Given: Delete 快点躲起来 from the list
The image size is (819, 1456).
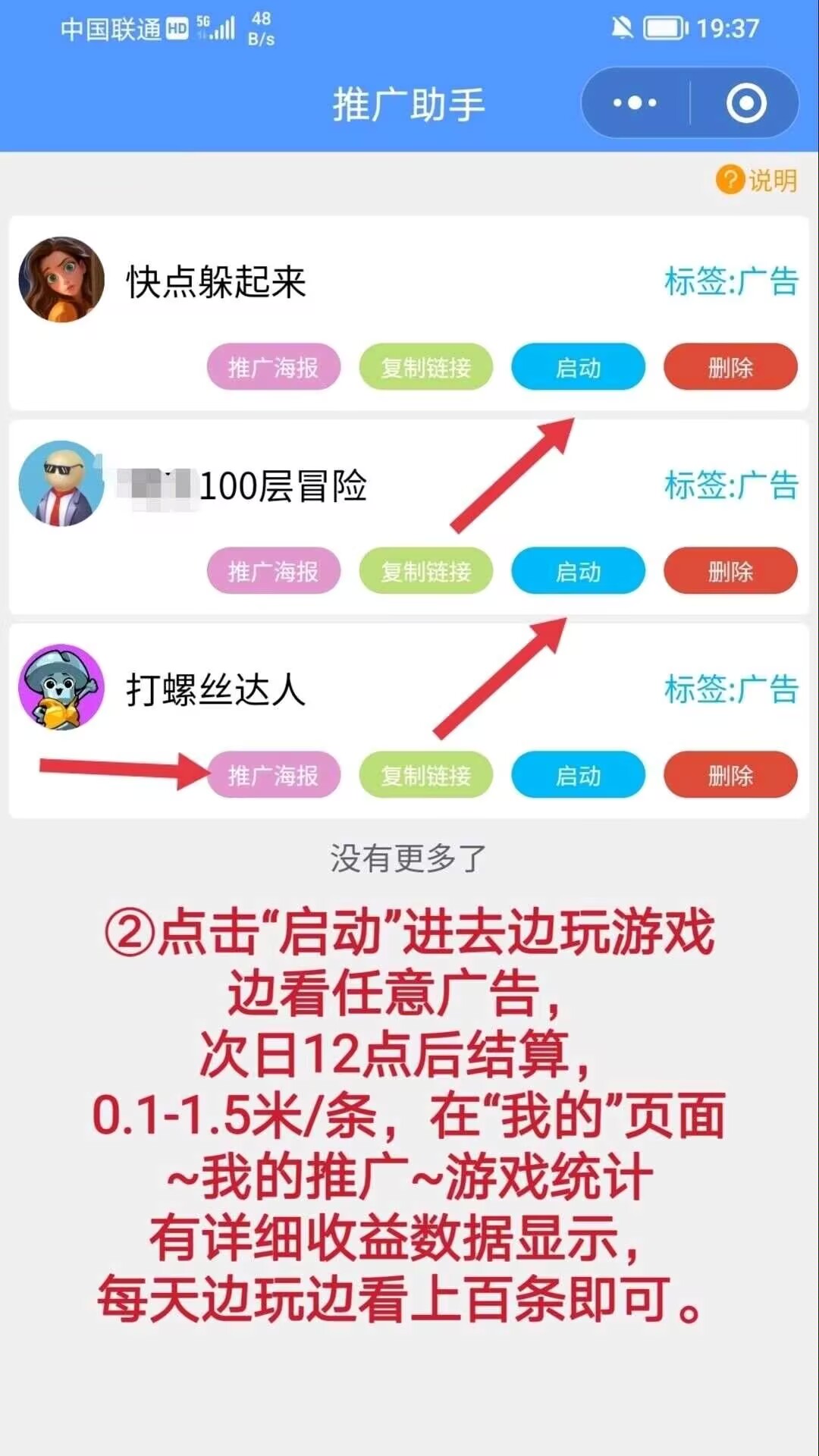Looking at the screenshot, I should [731, 367].
